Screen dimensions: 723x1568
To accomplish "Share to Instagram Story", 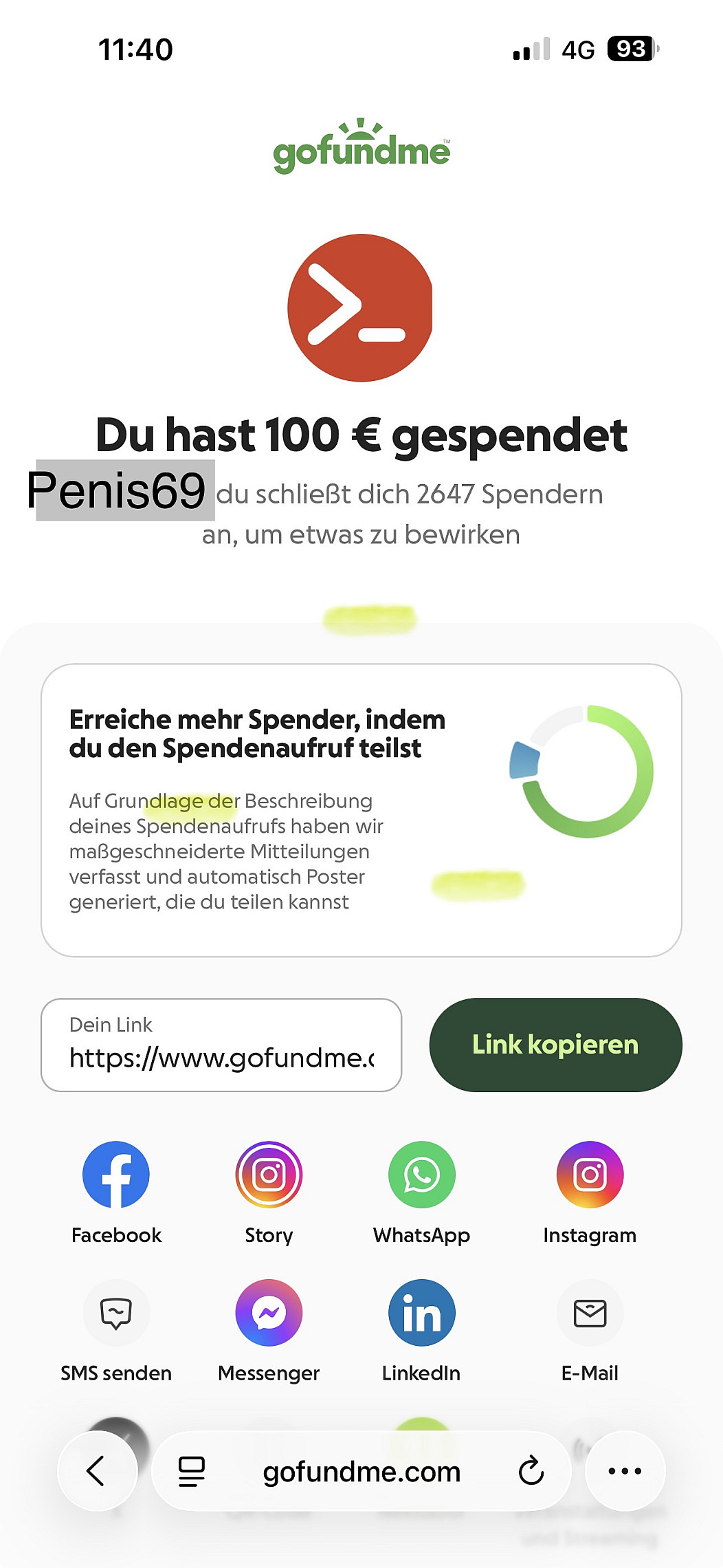I will (x=269, y=1175).
